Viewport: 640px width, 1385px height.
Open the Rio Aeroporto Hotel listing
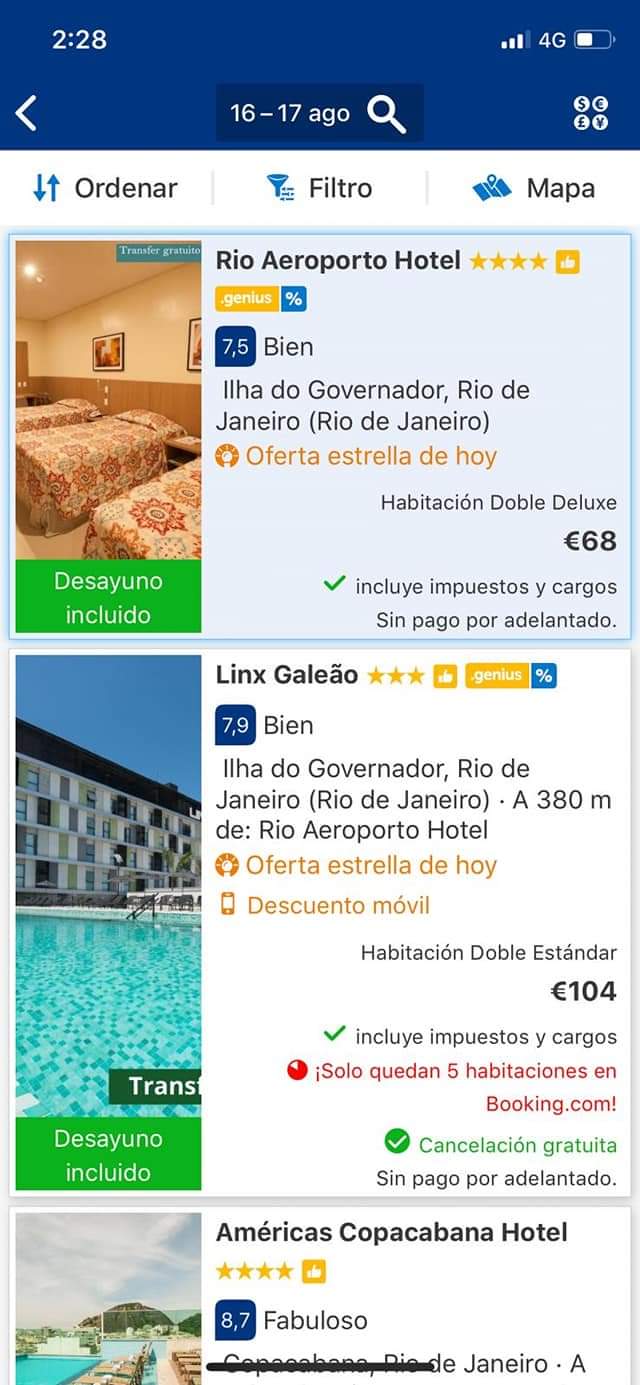[x=338, y=262]
